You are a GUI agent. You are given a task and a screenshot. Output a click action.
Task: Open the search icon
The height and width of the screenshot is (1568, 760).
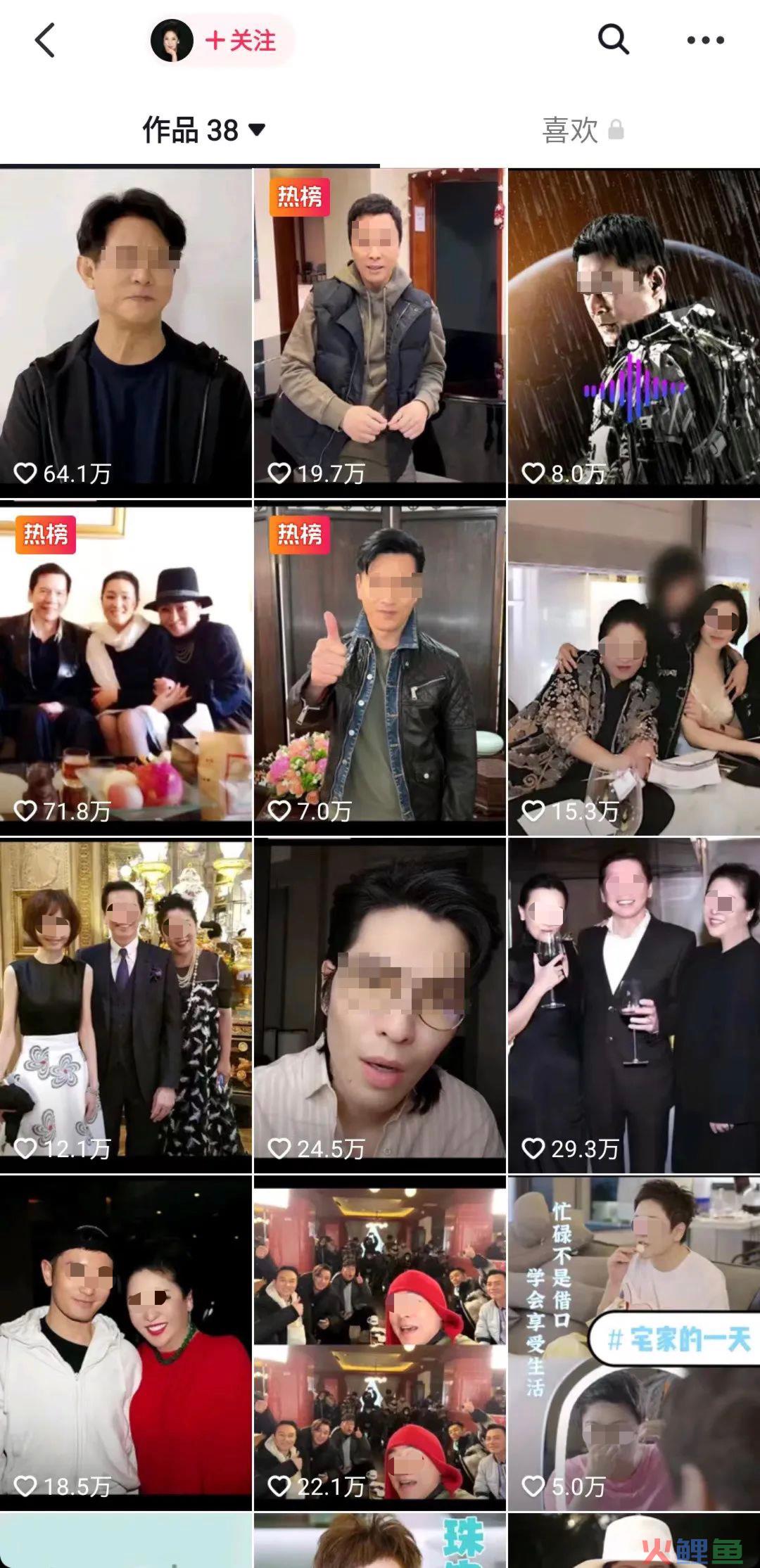point(613,39)
